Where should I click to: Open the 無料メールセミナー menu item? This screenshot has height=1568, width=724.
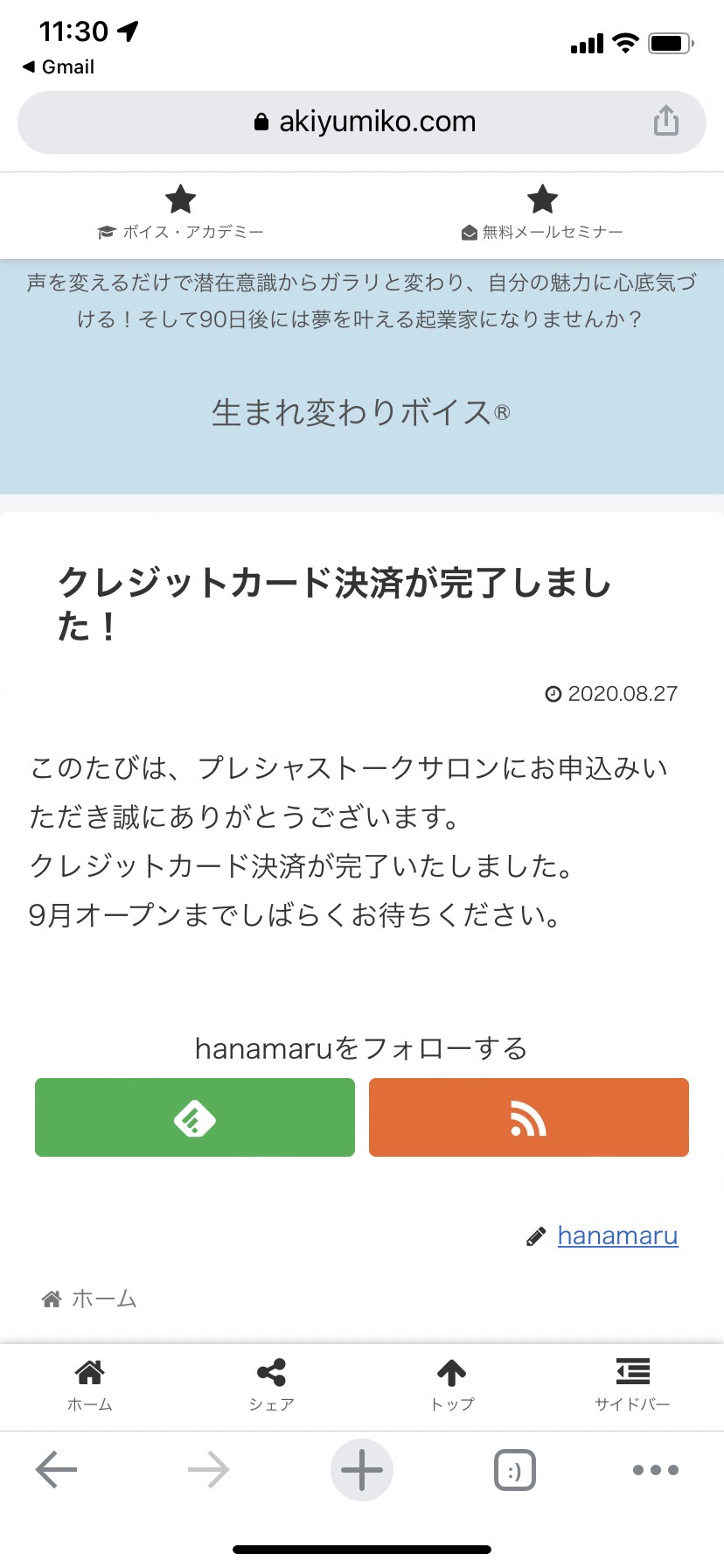pyautogui.click(x=542, y=213)
